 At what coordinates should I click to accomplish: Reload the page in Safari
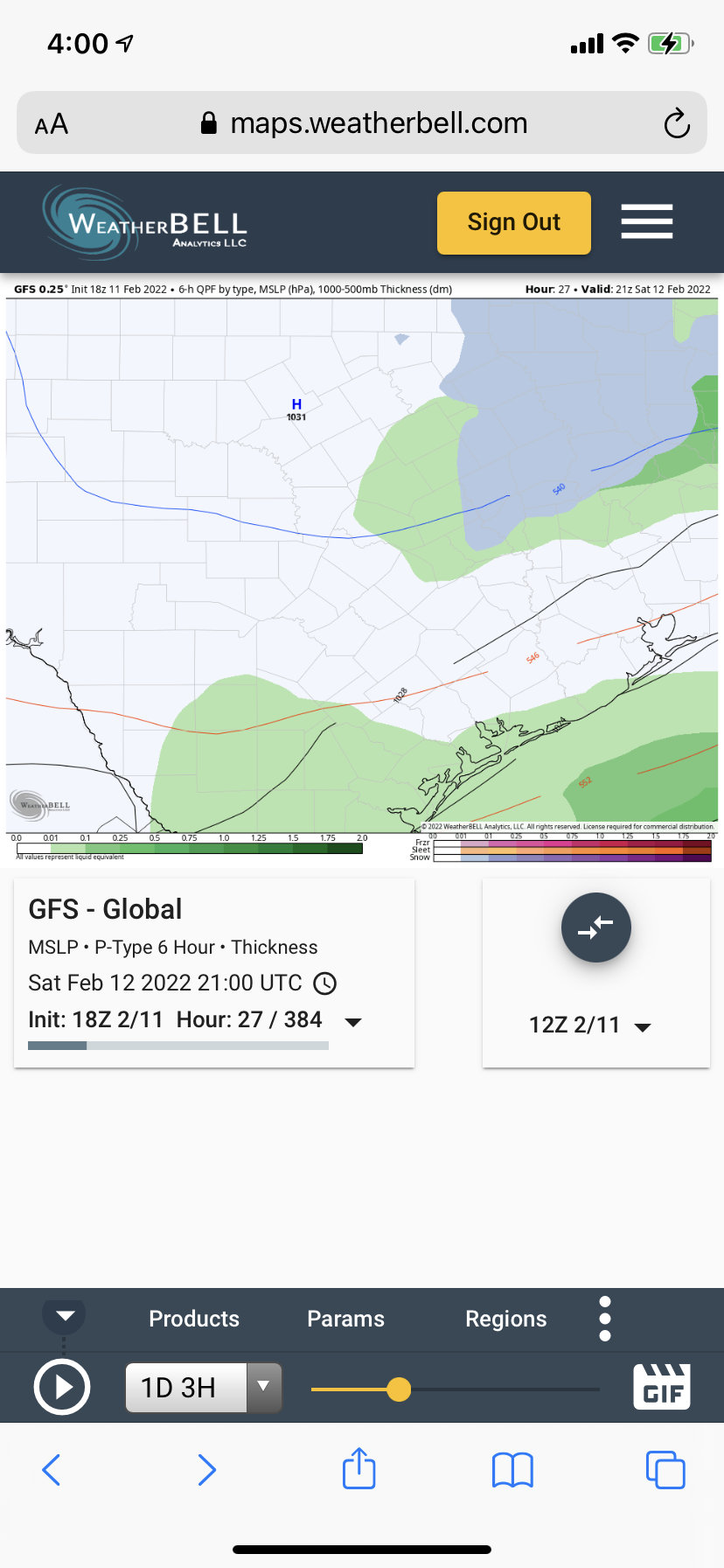[677, 123]
